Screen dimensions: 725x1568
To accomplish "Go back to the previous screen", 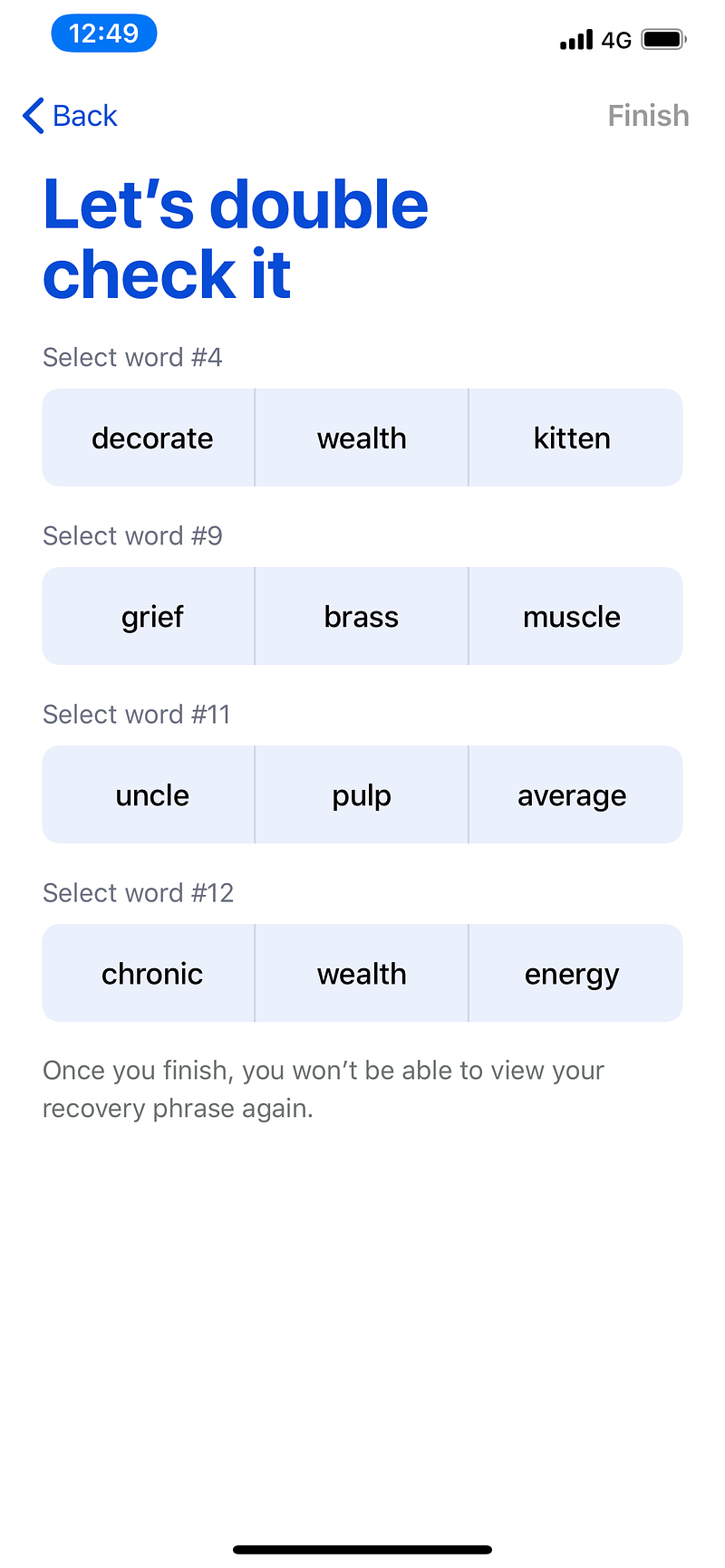I will coord(71,116).
